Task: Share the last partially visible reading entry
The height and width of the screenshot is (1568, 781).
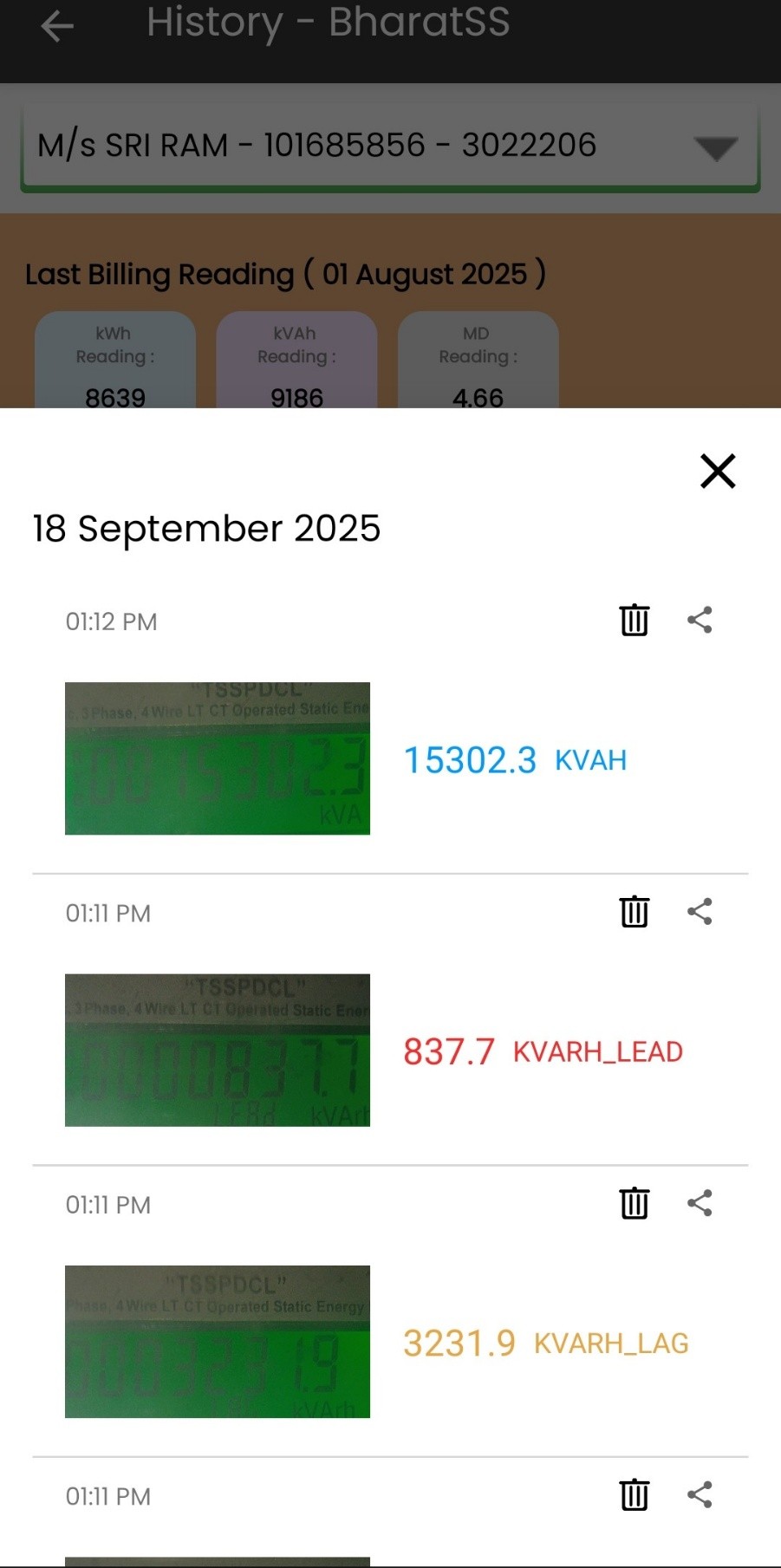Action: (700, 1494)
